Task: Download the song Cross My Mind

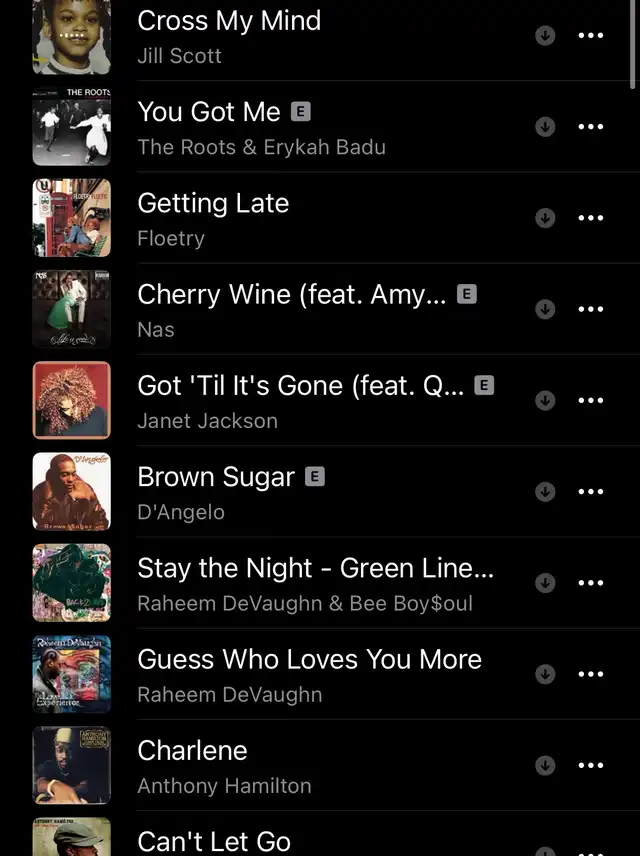Action: pyautogui.click(x=545, y=36)
